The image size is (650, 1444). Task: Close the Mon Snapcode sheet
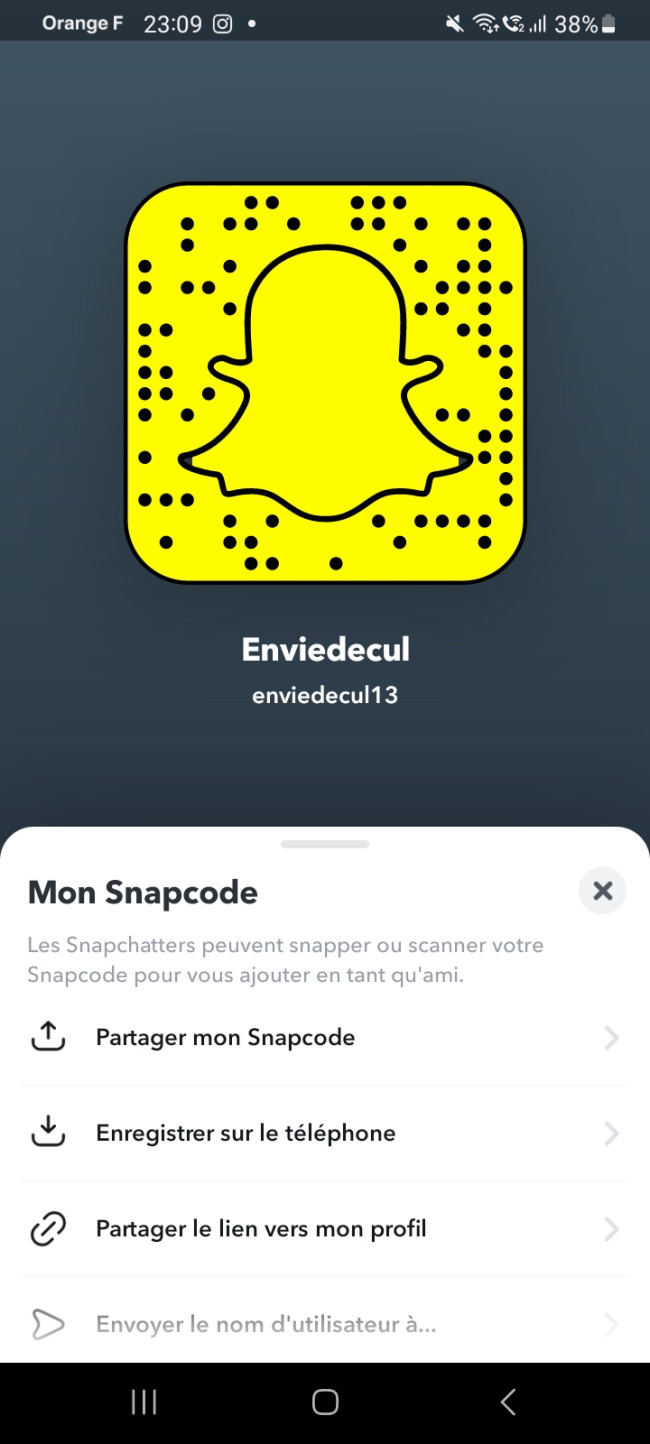[602, 891]
